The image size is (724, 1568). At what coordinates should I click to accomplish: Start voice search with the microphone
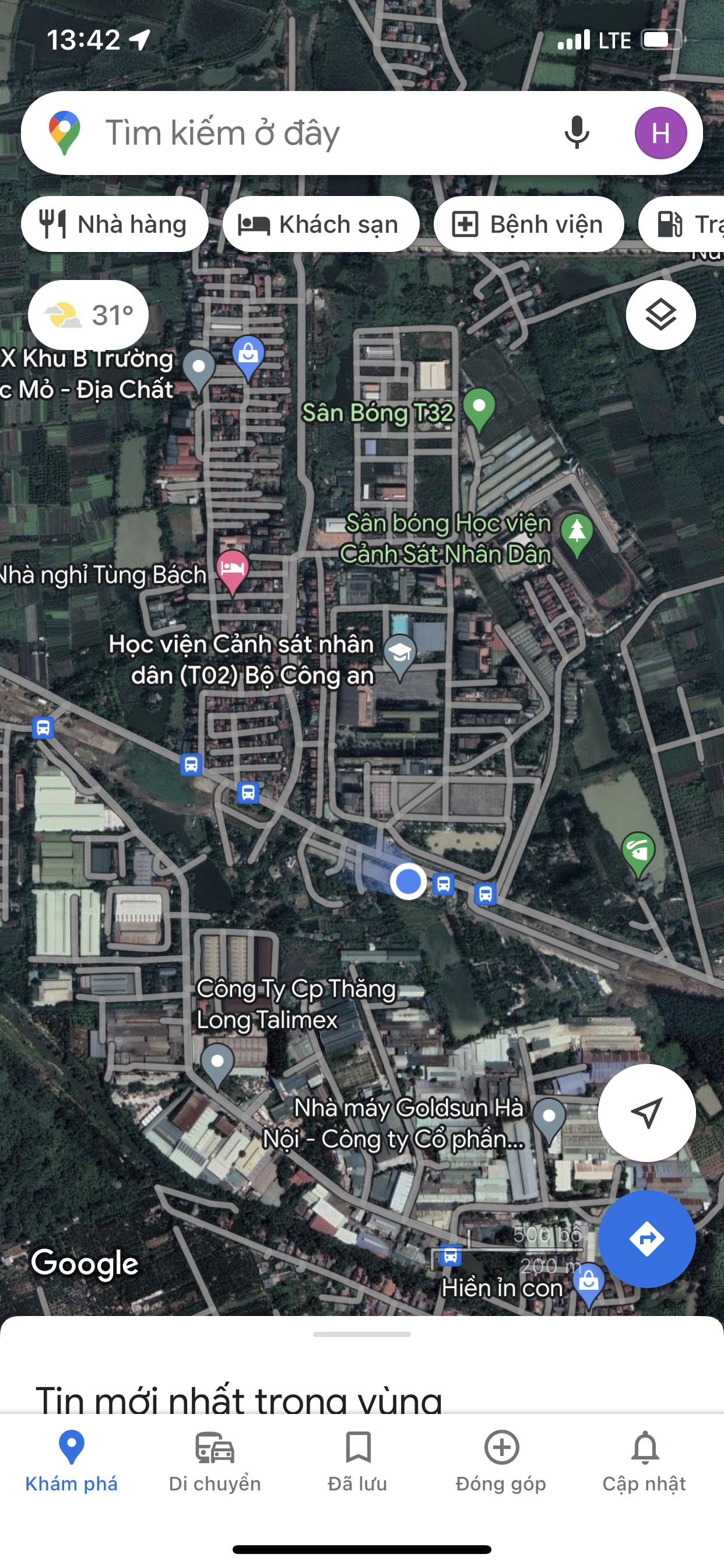point(576,132)
